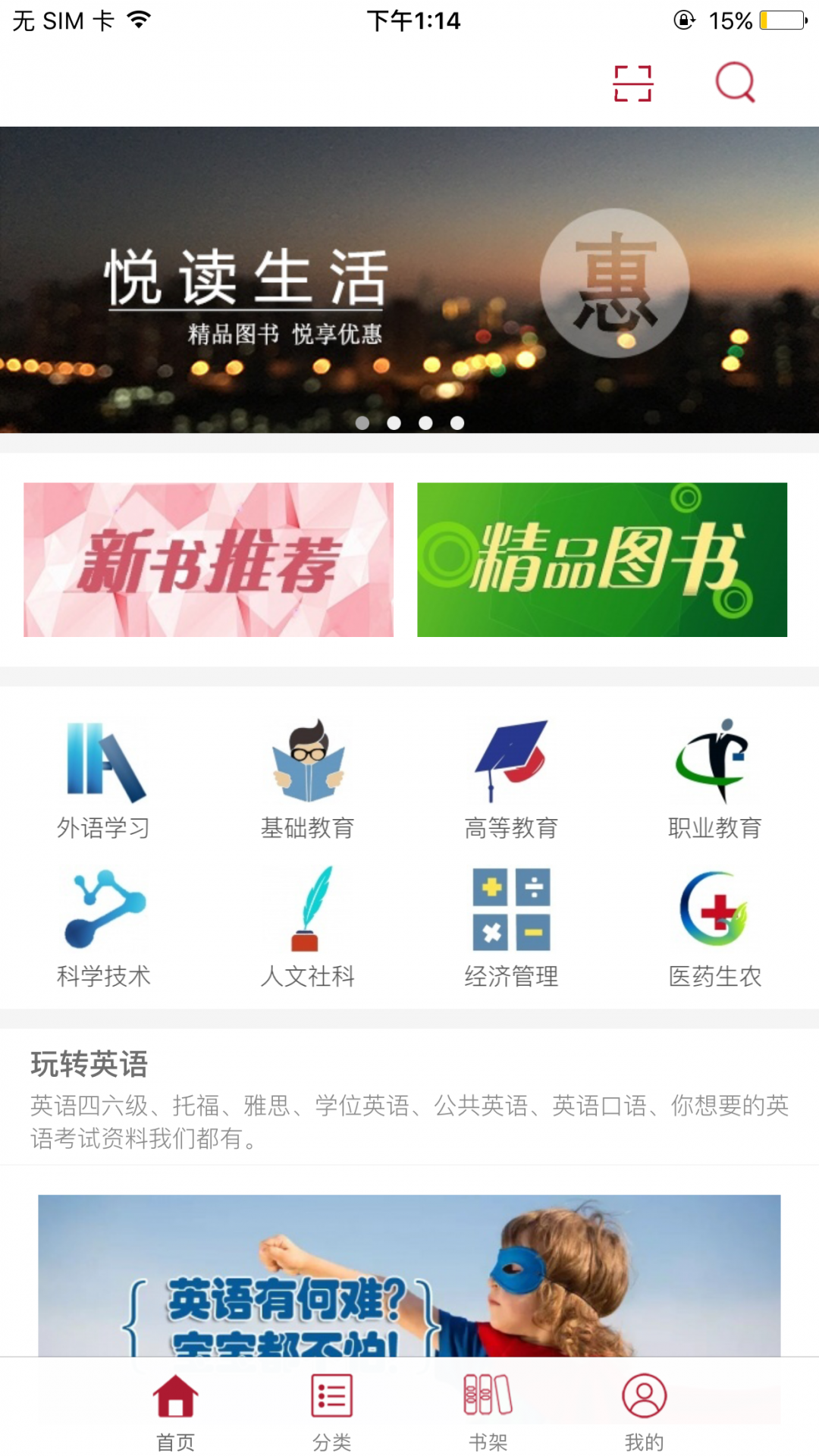Screen dimensions: 819x1456
Task: View the 人文社科 category
Action: (308, 927)
